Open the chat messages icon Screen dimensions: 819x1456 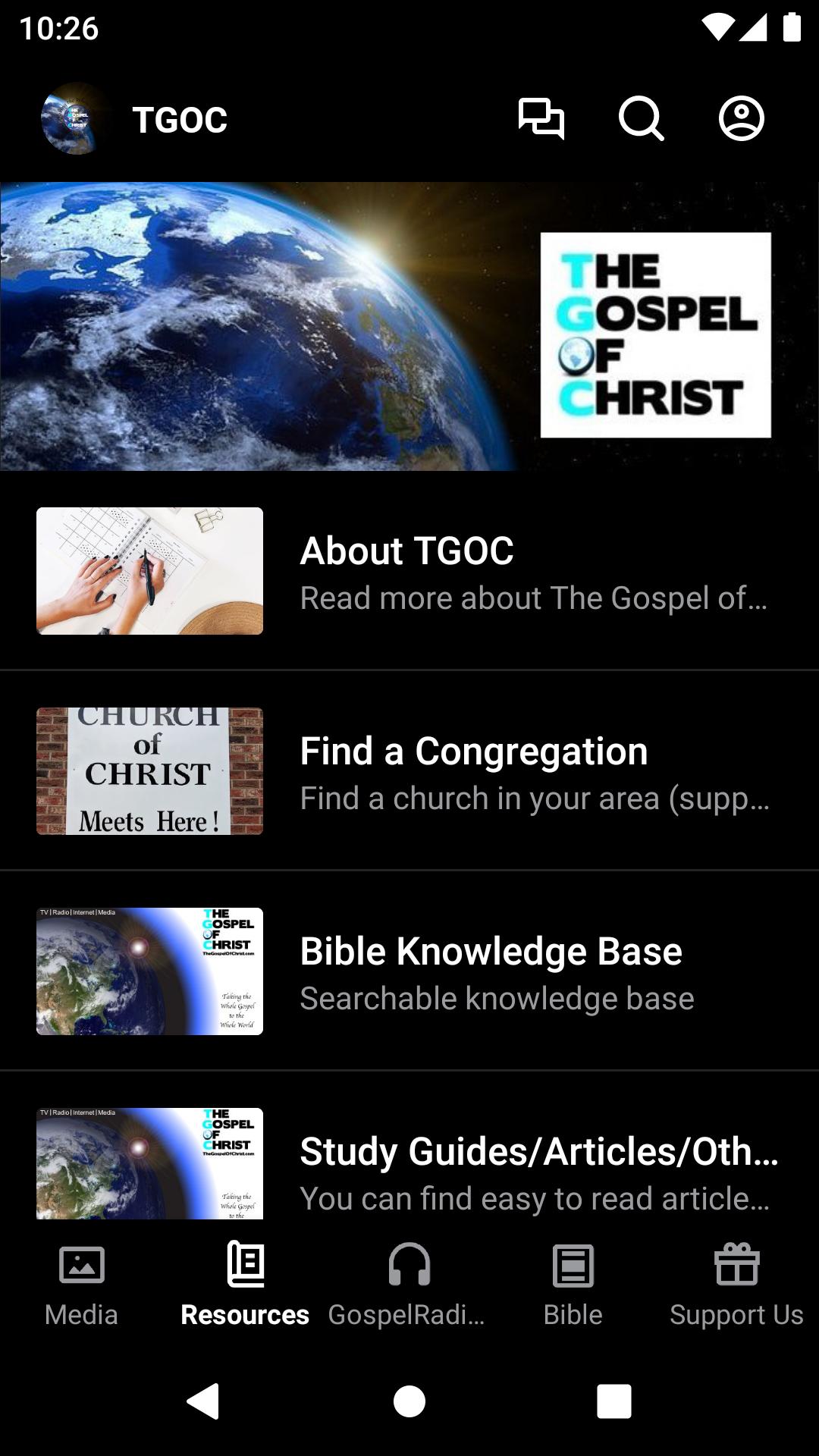(541, 119)
